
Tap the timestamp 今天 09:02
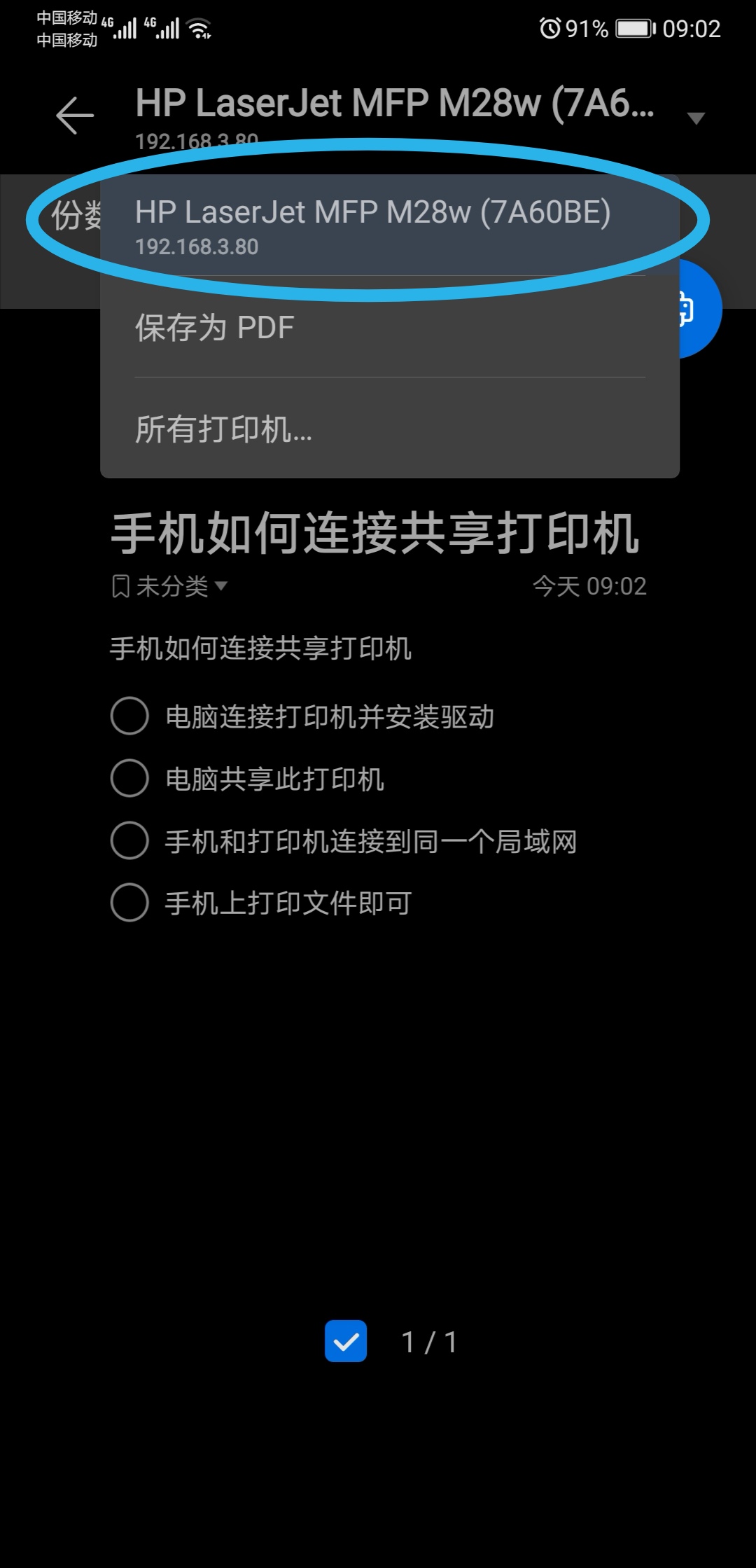[588, 587]
